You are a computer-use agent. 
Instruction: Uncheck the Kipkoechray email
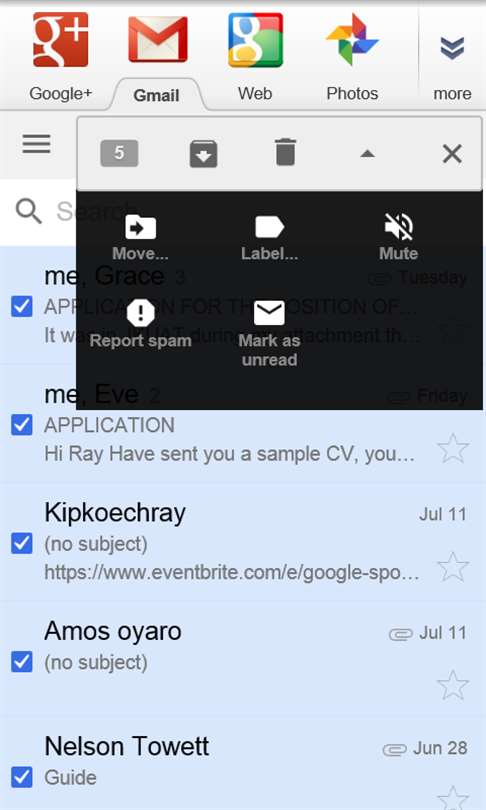[x=22, y=543]
